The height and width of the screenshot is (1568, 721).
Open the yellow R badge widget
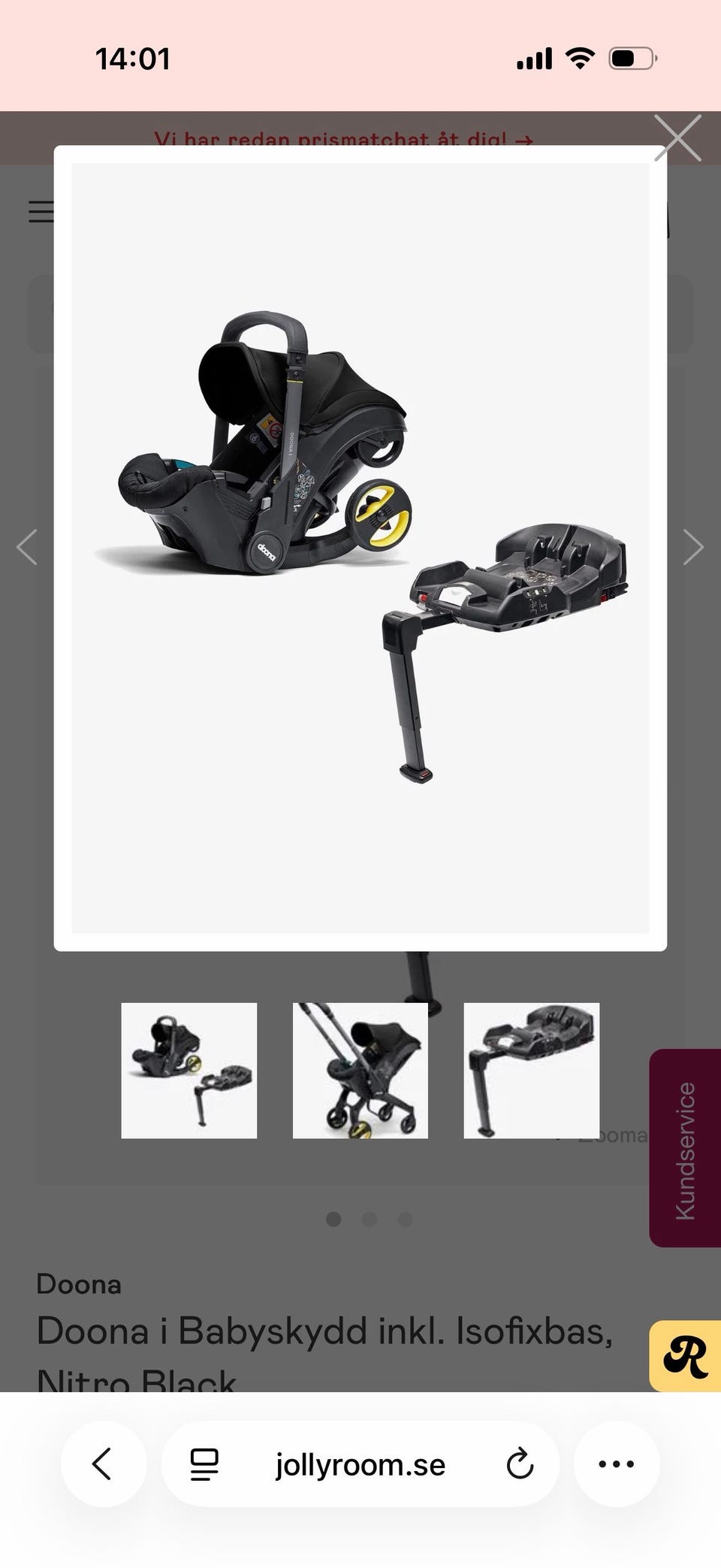coord(685,1357)
